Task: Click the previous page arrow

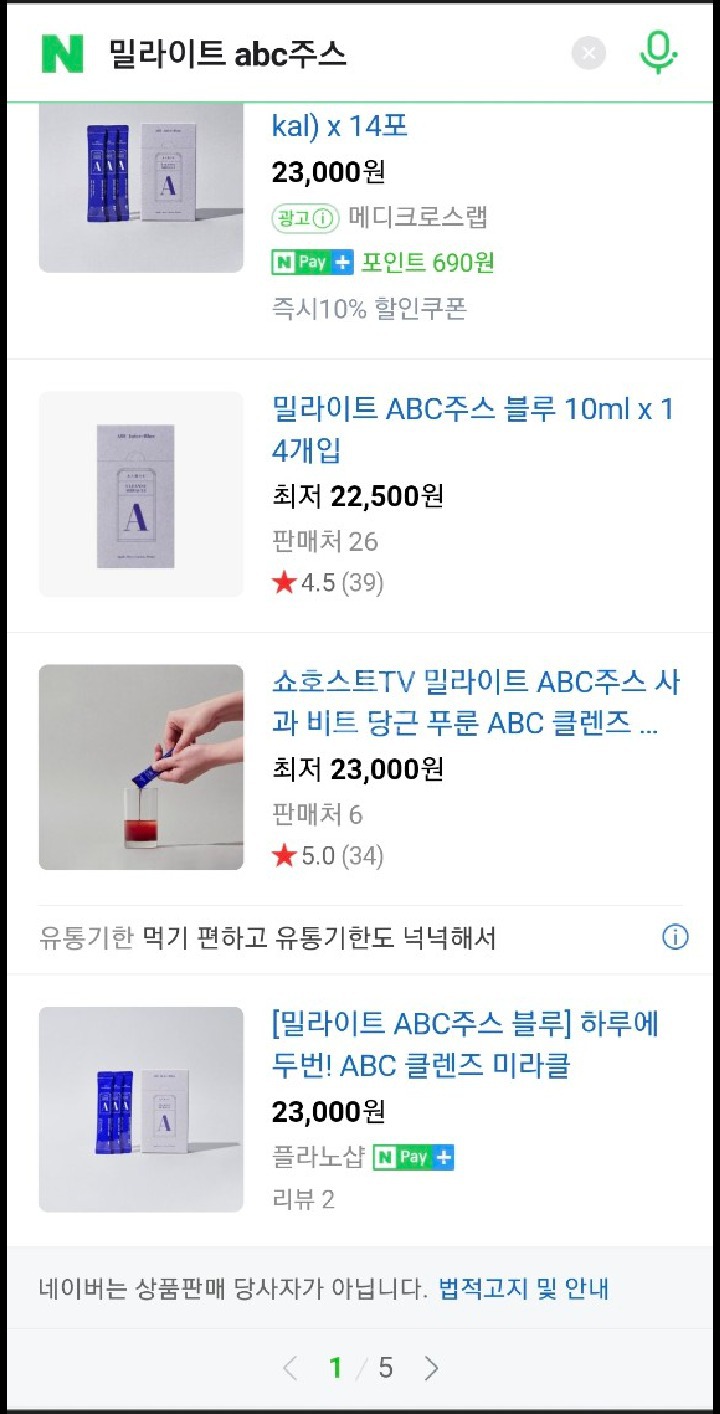Action: tap(290, 1368)
